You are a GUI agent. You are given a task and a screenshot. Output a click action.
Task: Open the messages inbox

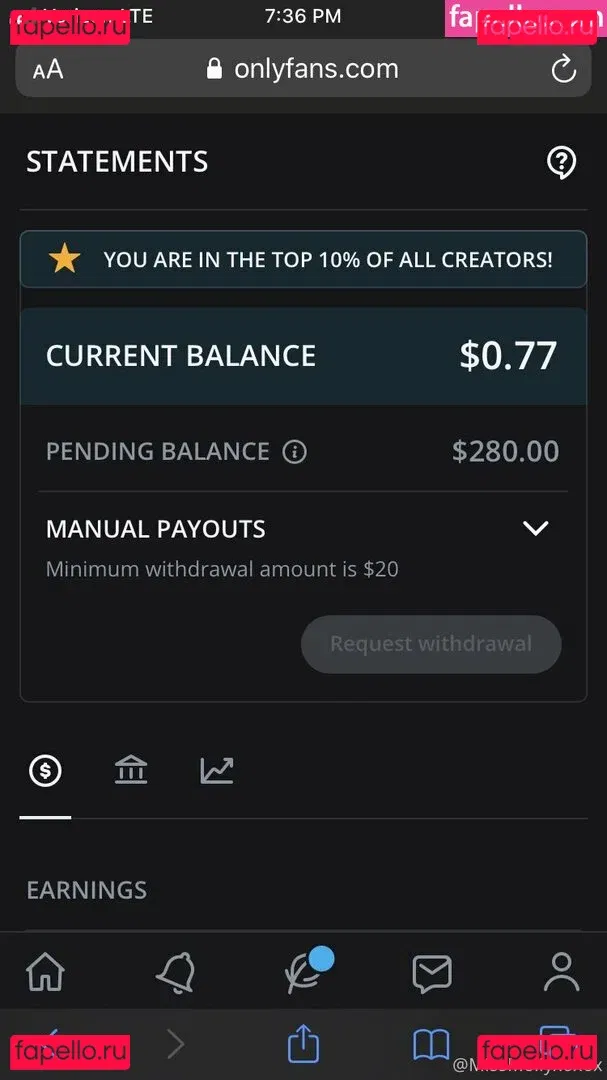click(x=432, y=972)
